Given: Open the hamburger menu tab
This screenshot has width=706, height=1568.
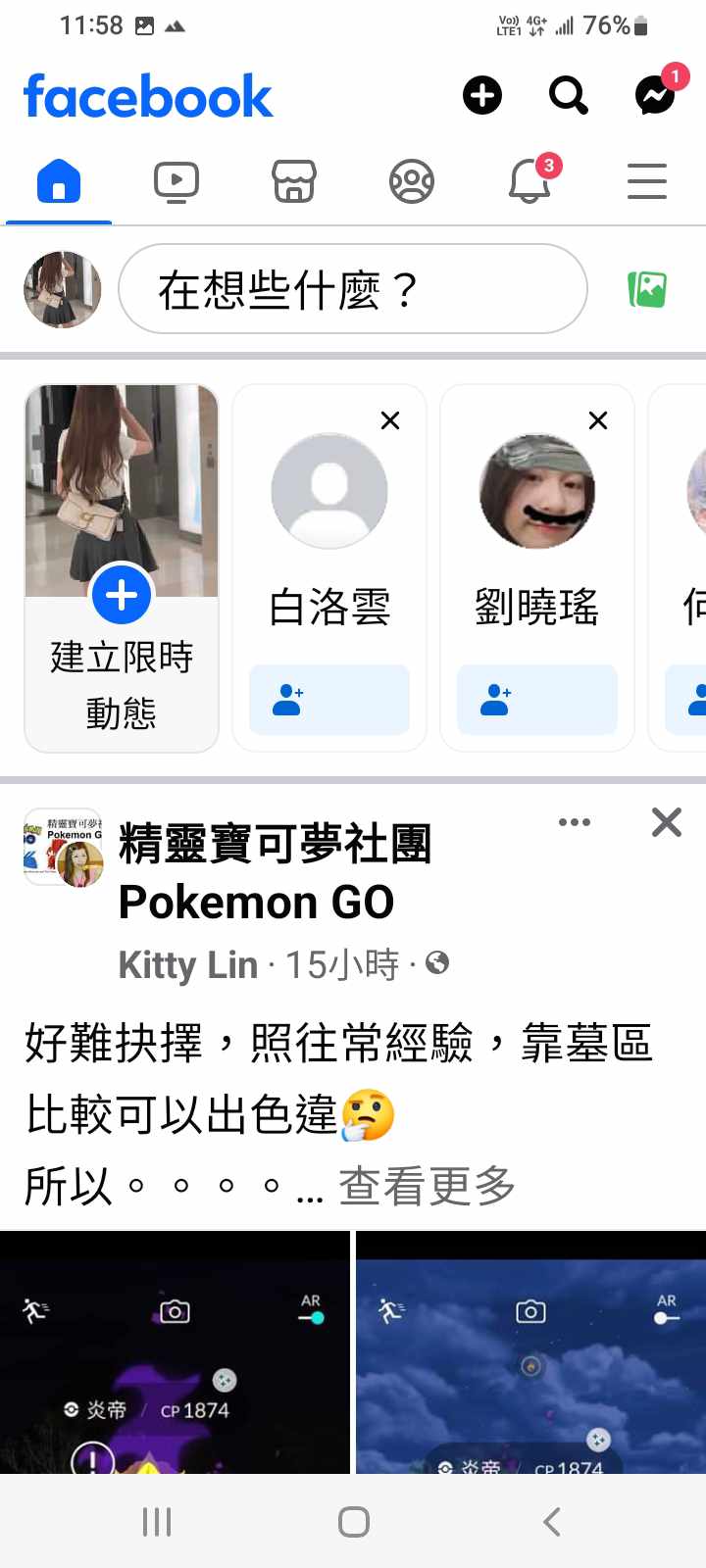Looking at the screenshot, I should [x=647, y=182].
